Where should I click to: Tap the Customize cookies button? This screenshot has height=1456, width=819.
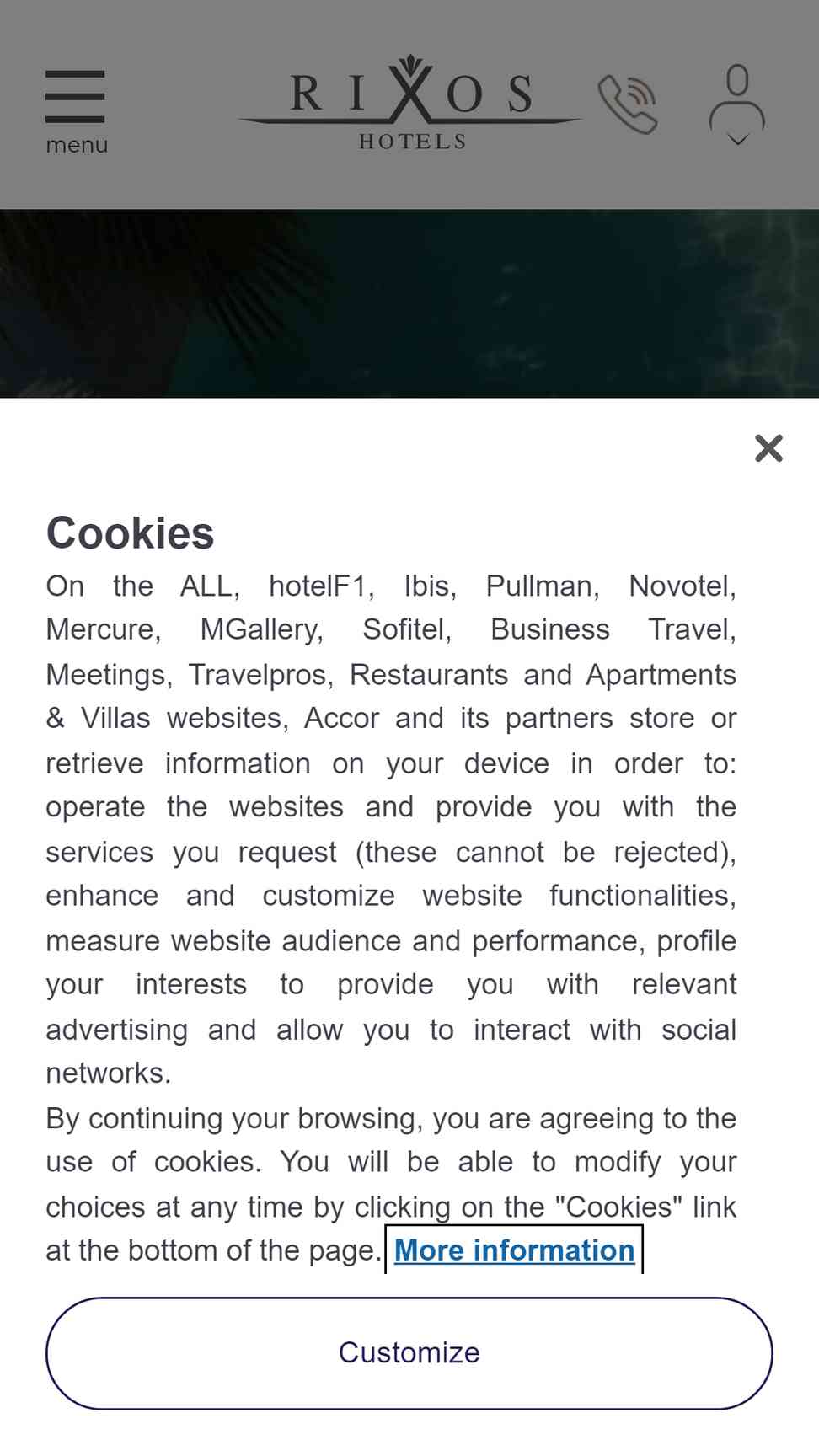pyautogui.click(x=409, y=1353)
